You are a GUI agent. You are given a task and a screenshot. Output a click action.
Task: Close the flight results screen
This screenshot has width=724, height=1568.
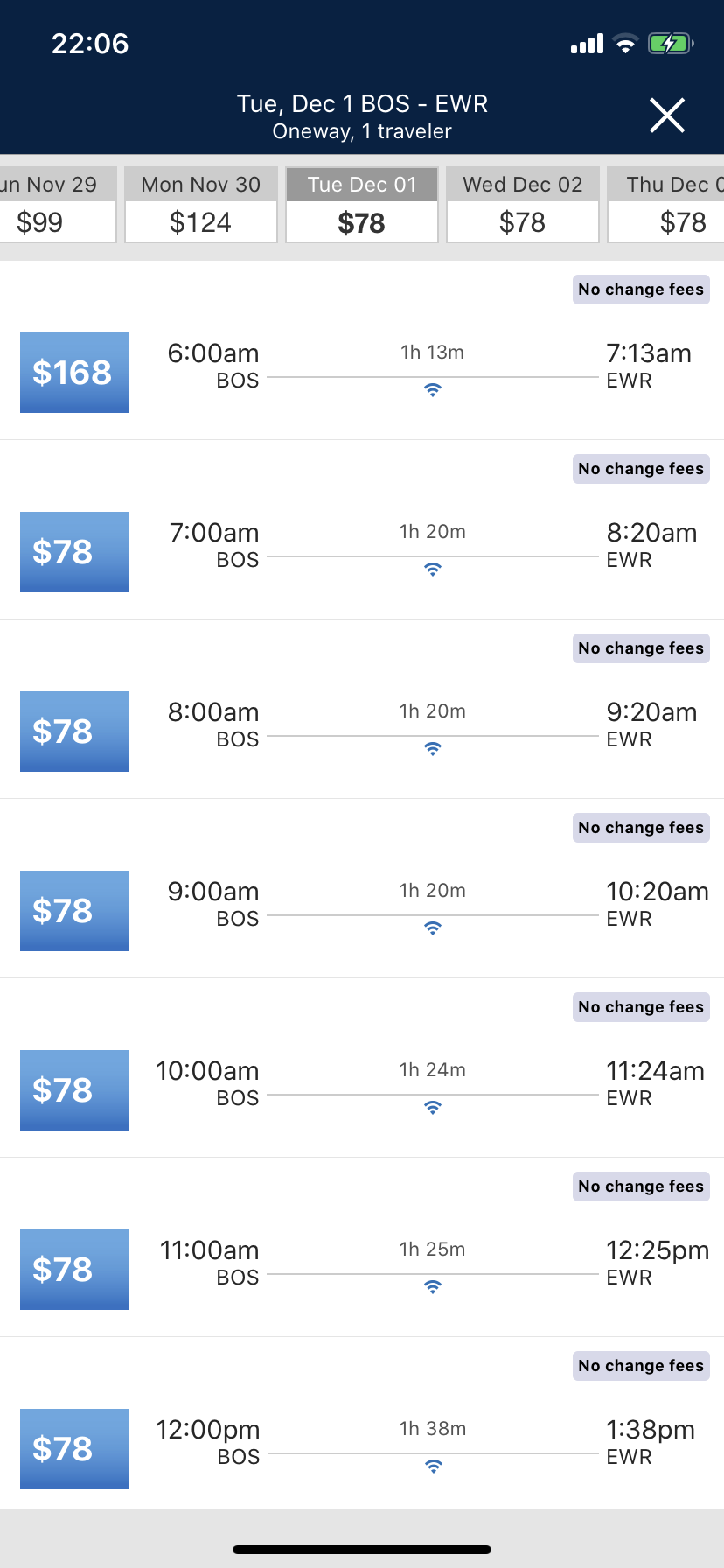click(666, 115)
